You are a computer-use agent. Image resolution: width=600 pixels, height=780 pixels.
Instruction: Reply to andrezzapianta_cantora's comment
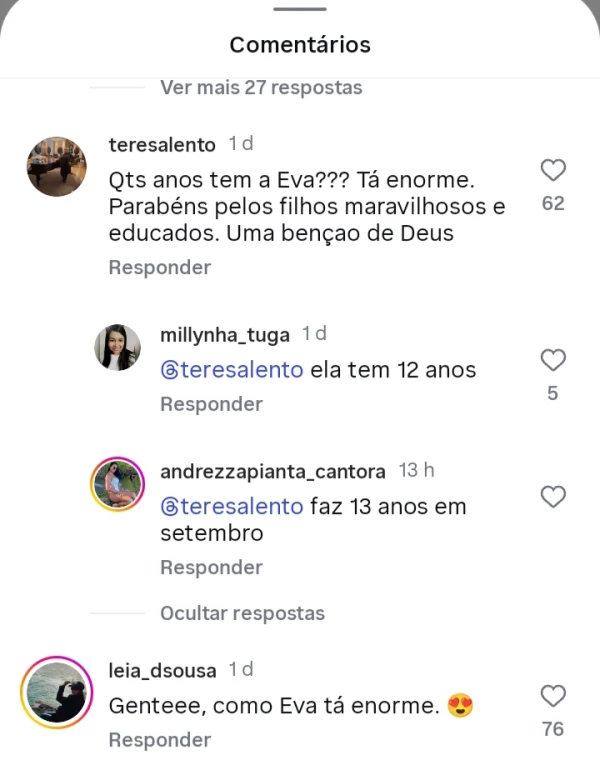click(x=211, y=567)
